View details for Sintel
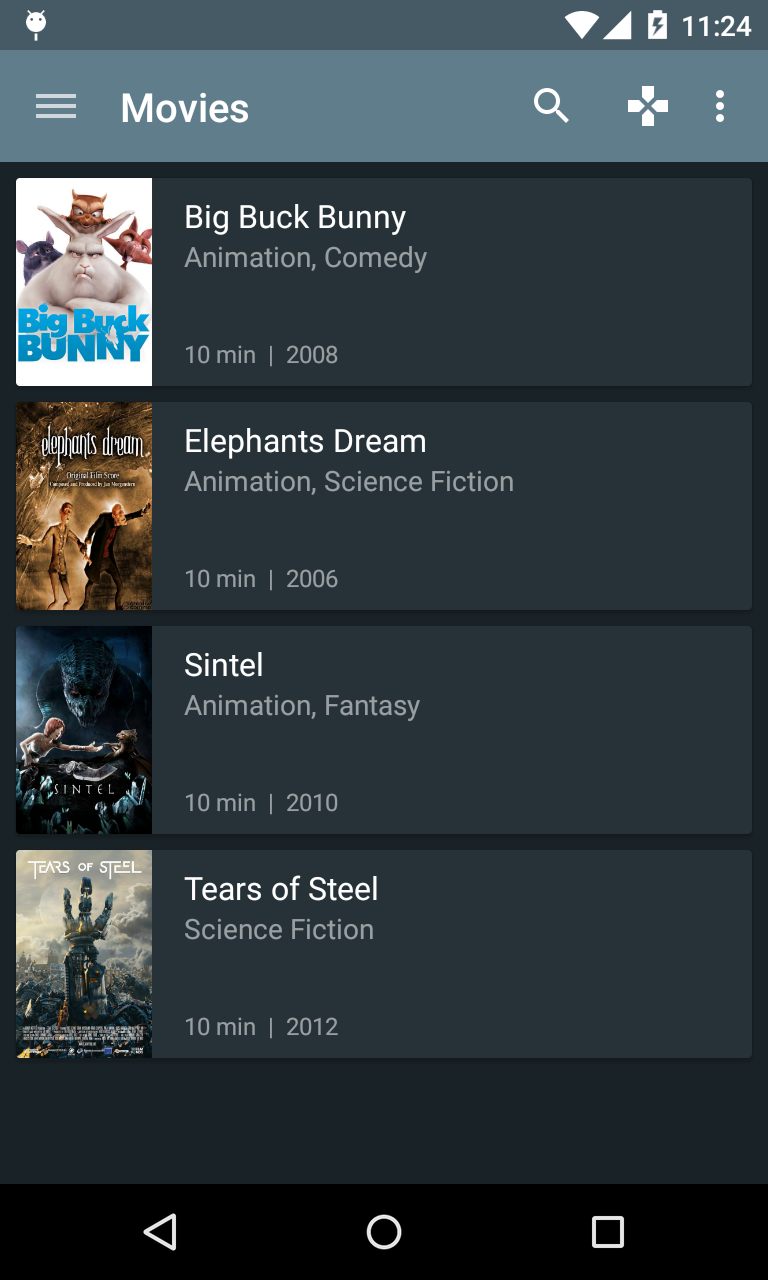 [x=384, y=730]
